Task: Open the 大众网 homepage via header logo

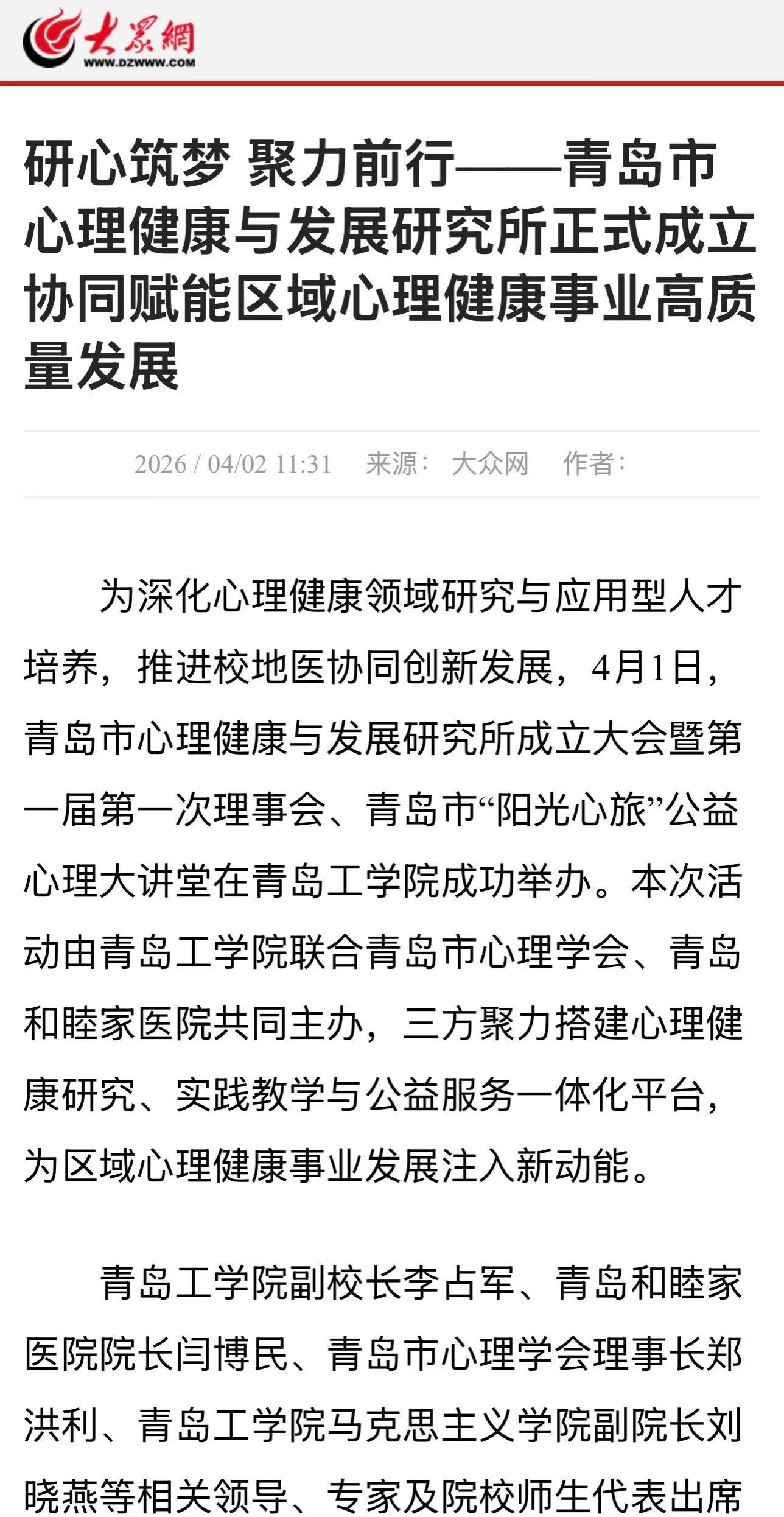Action: coord(110,40)
